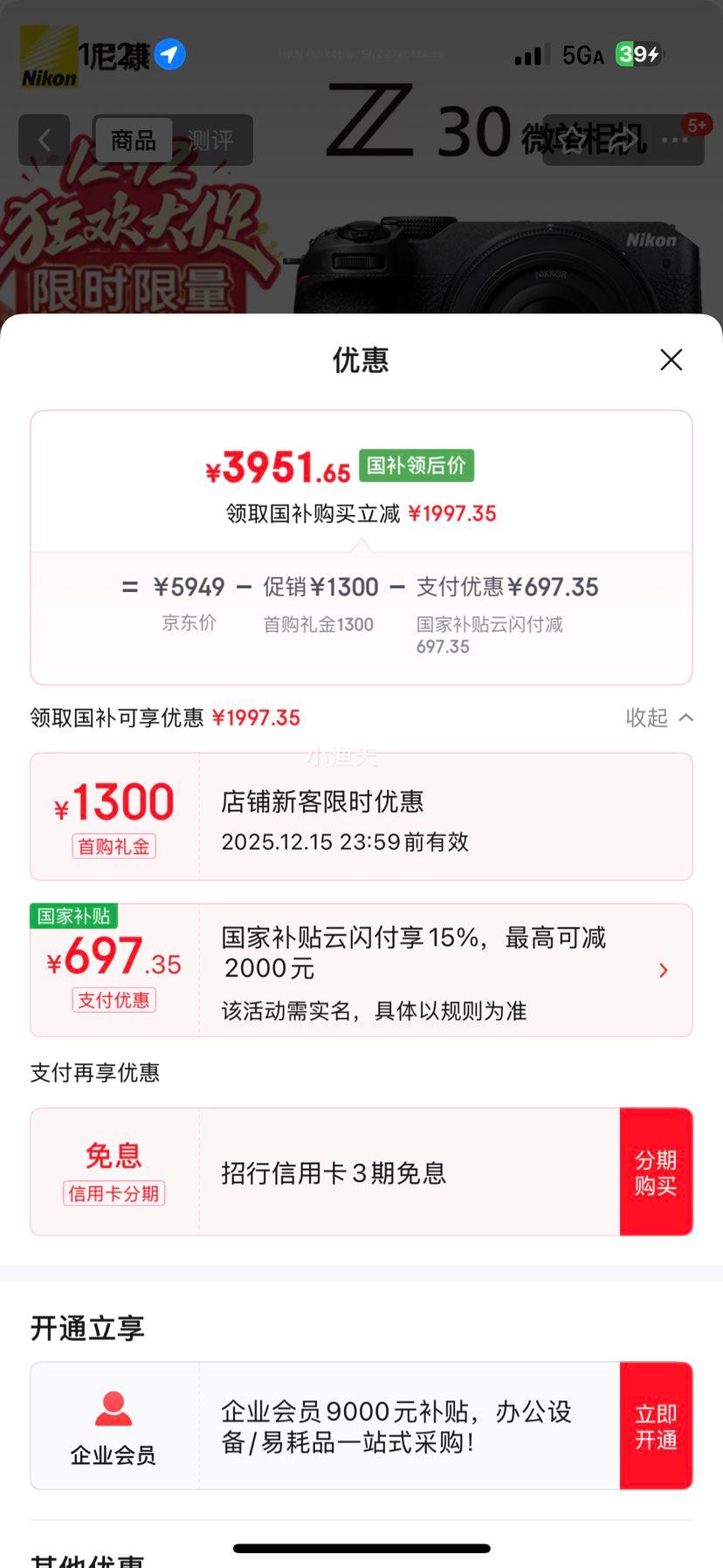The height and width of the screenshot is (1568, 723).
Task: Close the 优惠 coupon popup
Action: [x=671, y=360]
